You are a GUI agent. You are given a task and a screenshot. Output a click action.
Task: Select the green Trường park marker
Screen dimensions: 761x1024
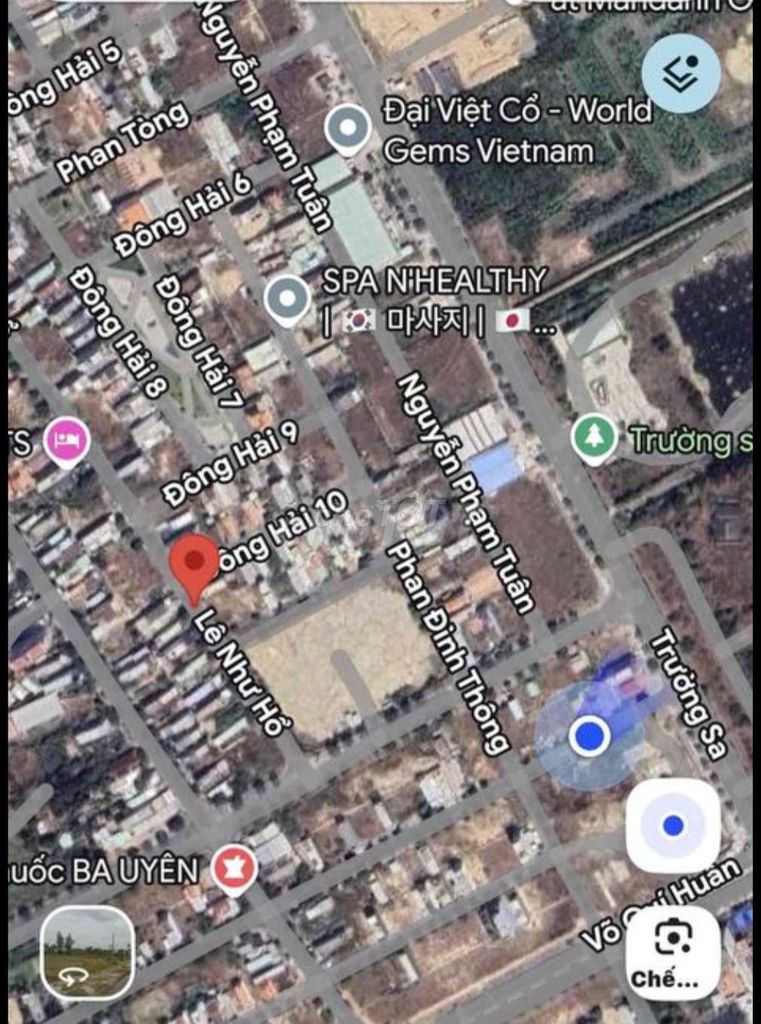[595, 438]
